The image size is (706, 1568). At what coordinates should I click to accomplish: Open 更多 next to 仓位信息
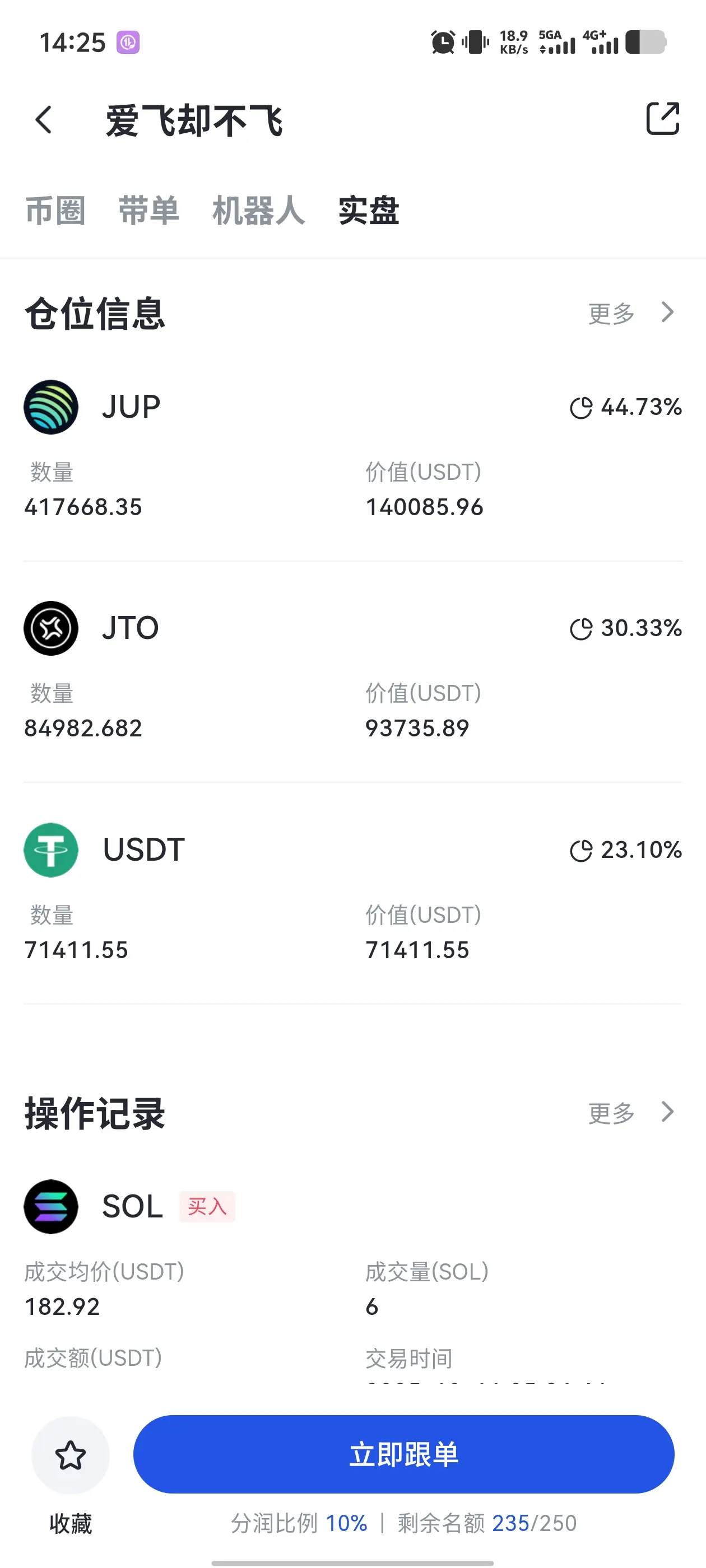coord(631,314)
